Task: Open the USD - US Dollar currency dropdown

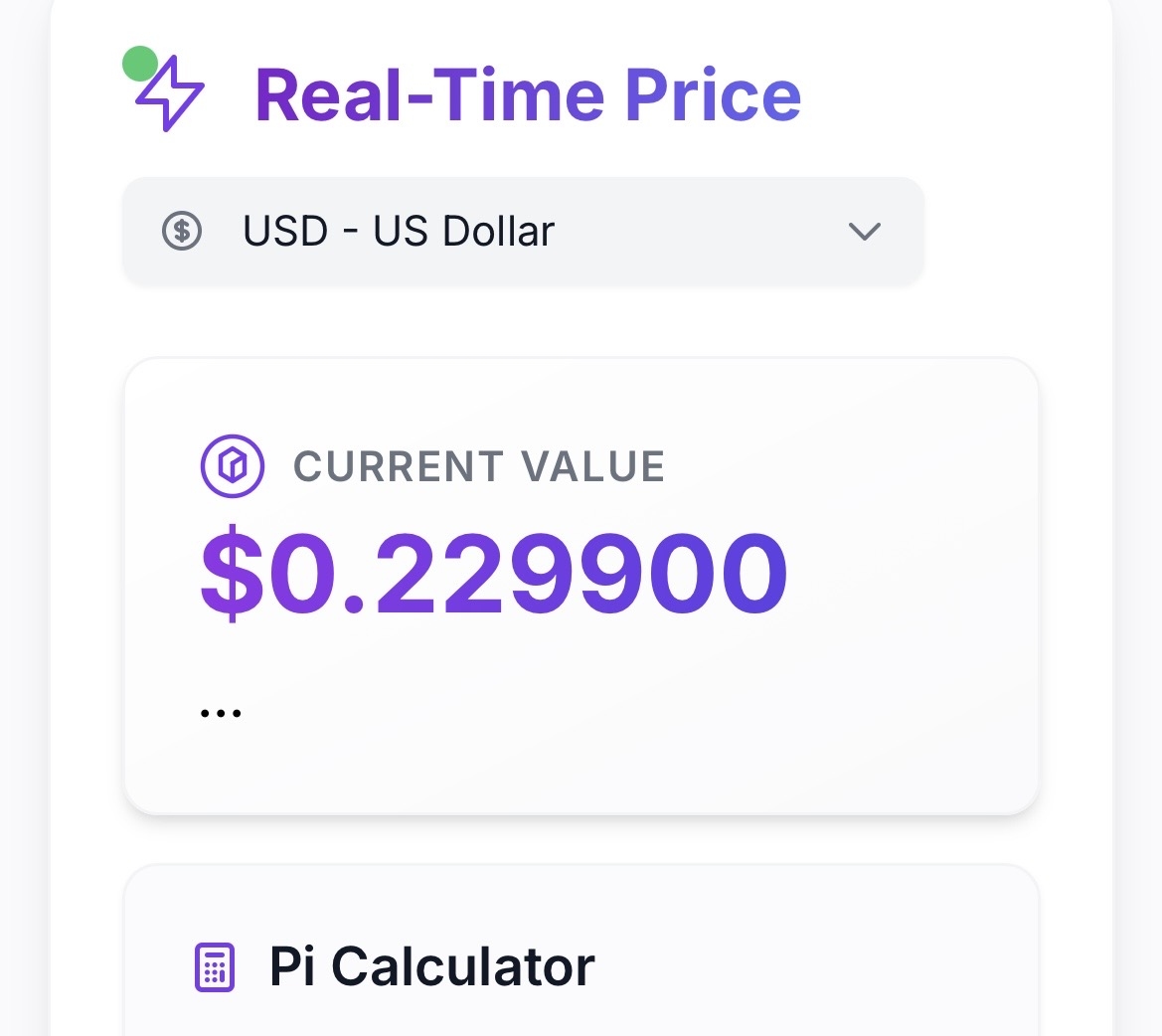Action: (523, 232)
